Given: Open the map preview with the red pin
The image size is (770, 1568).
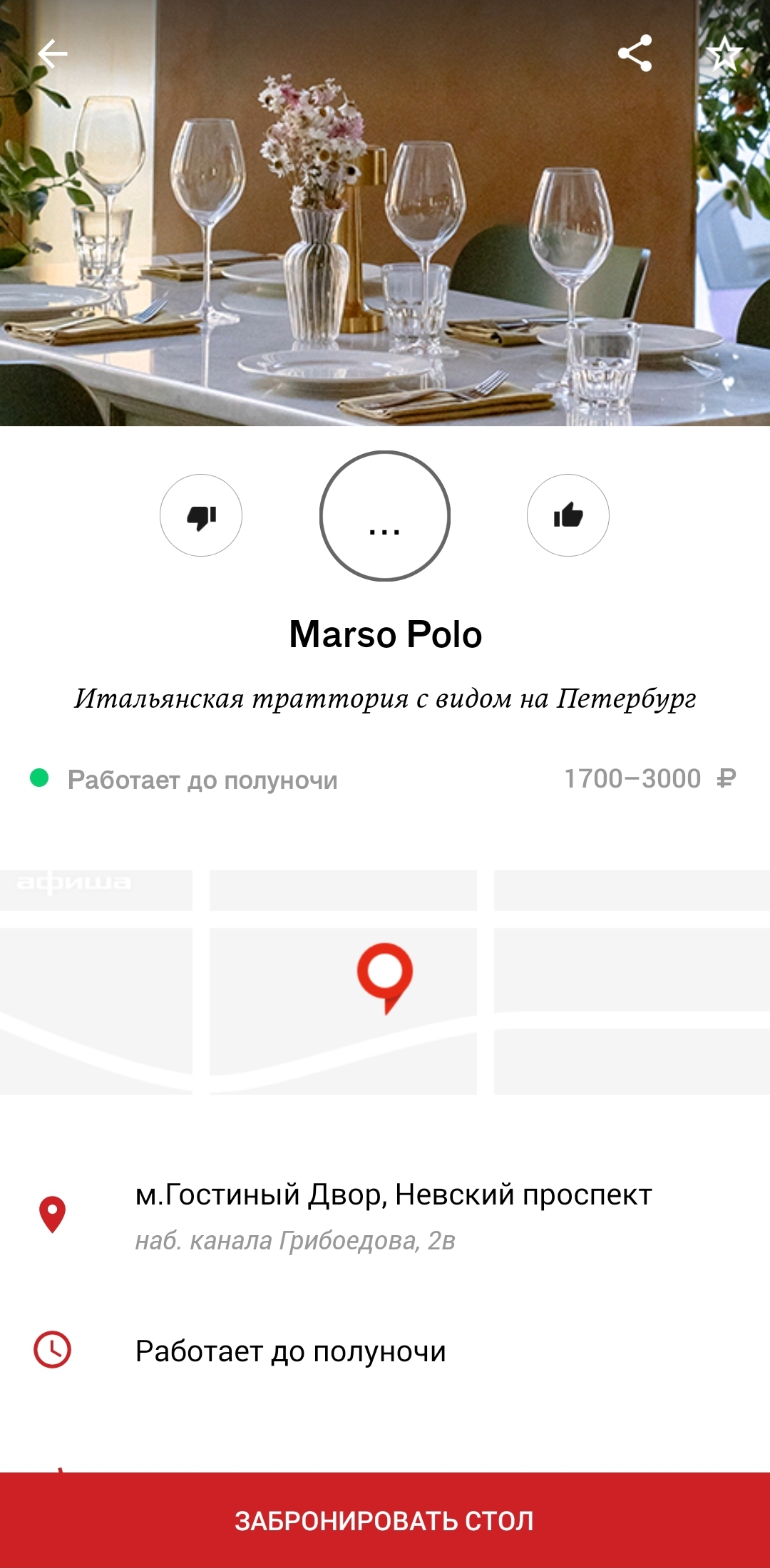Looking at the screenshot, I should tap(385, 981).
